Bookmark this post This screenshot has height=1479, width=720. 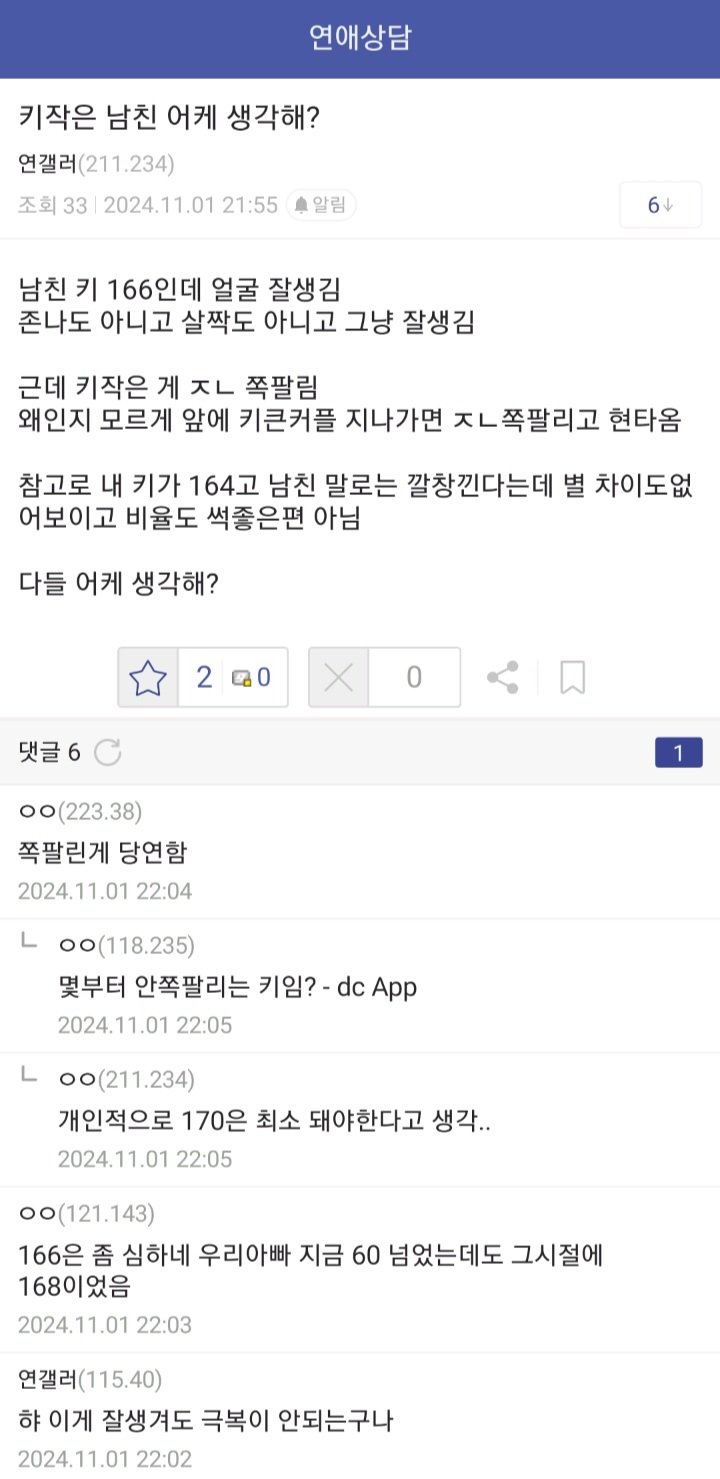(x=572, y=678)
